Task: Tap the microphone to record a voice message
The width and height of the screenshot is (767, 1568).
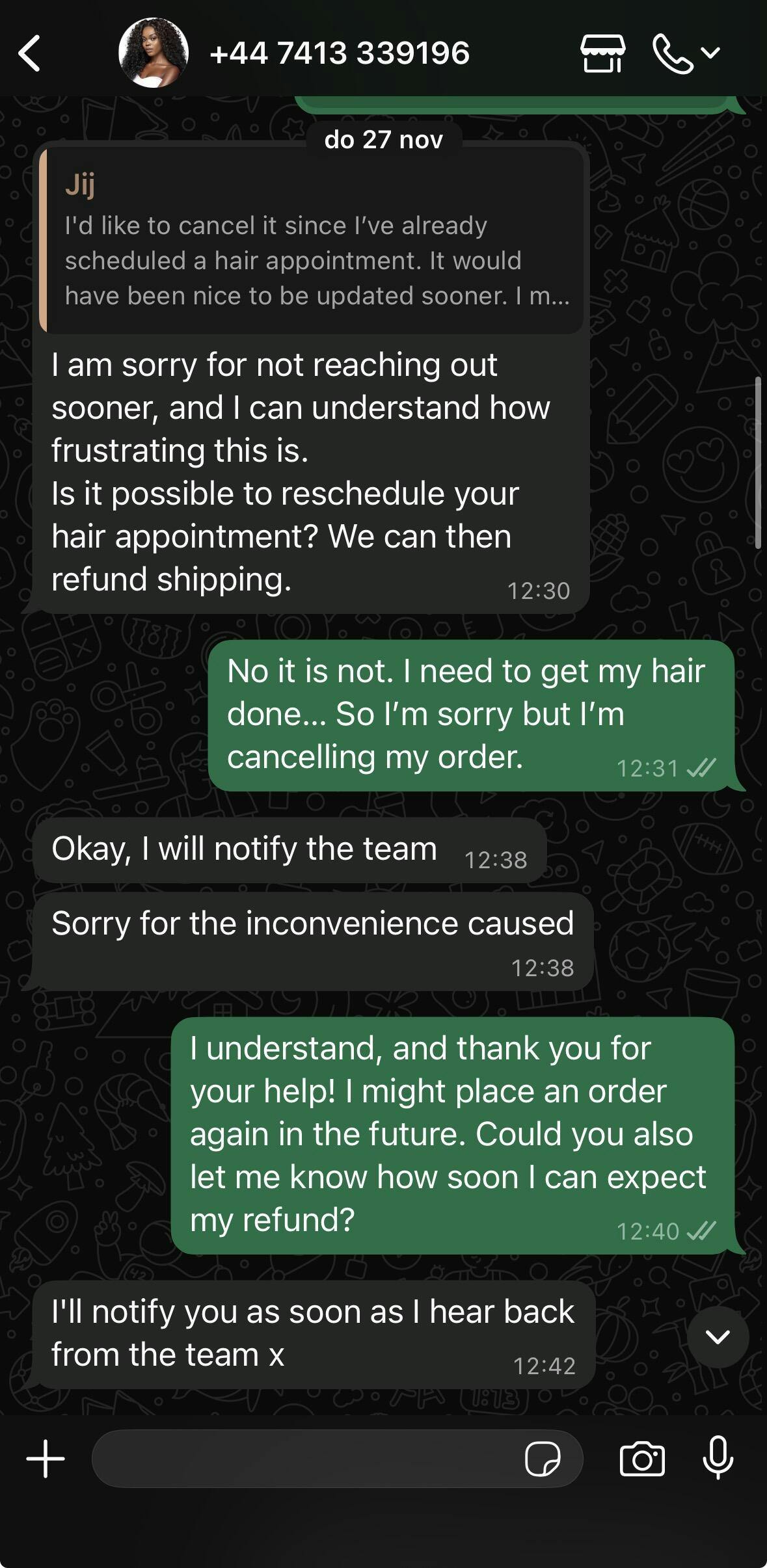Action: point(718,1459)
